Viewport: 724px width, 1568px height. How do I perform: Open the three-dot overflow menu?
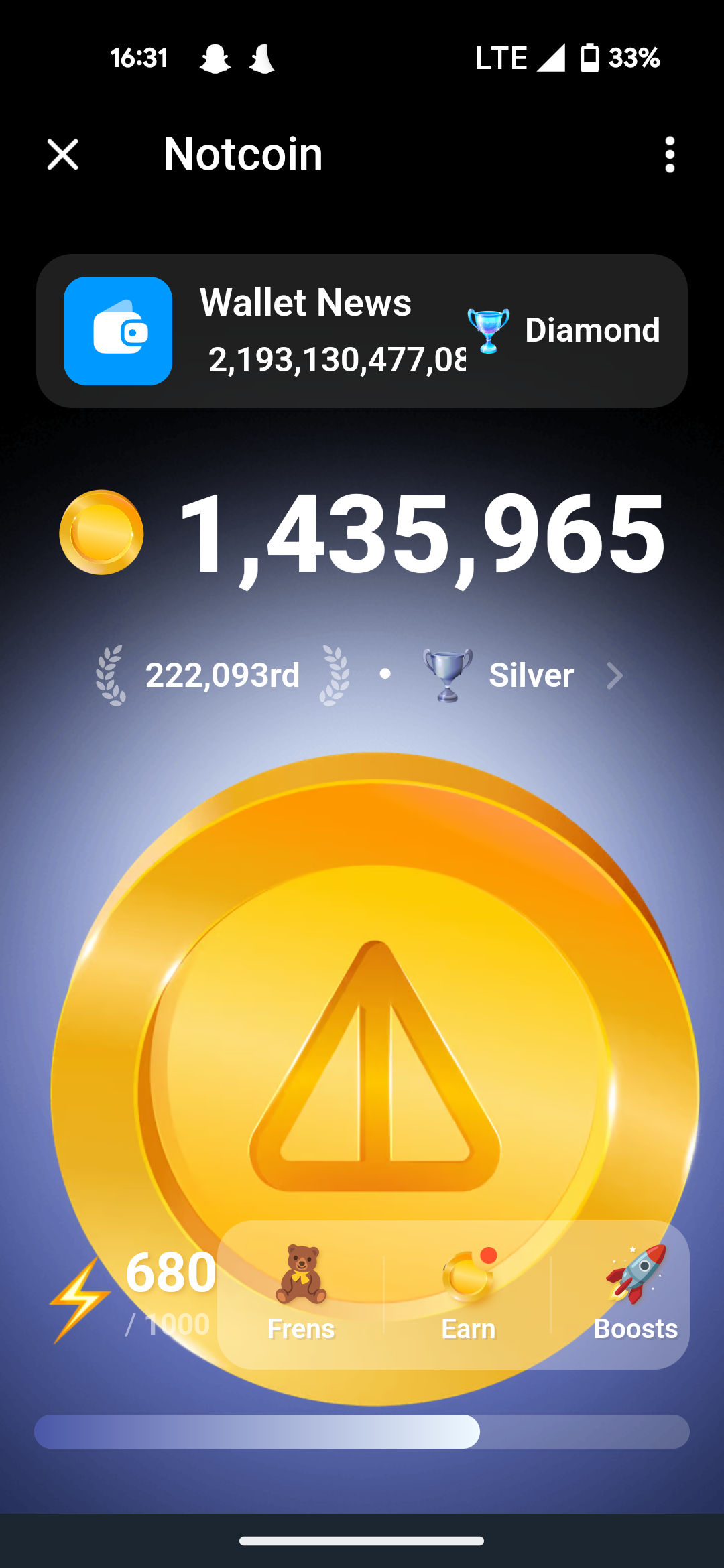pos(669,155)
